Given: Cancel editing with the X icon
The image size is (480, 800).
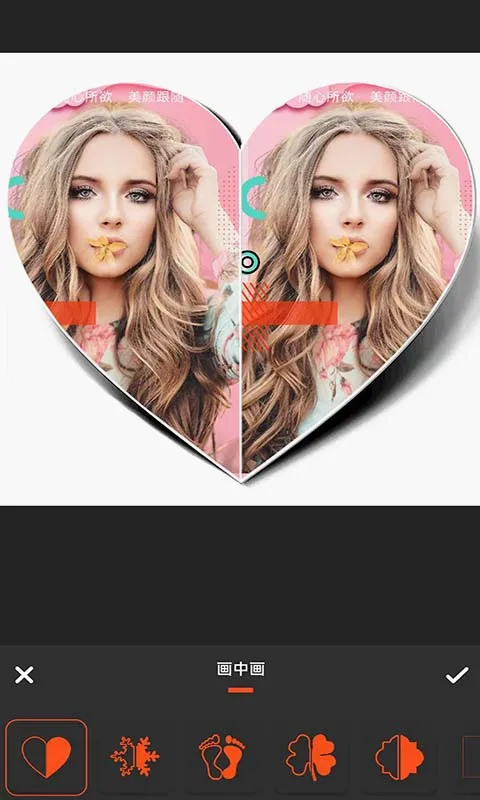Looking at the screenshot, I should point(24,675).
